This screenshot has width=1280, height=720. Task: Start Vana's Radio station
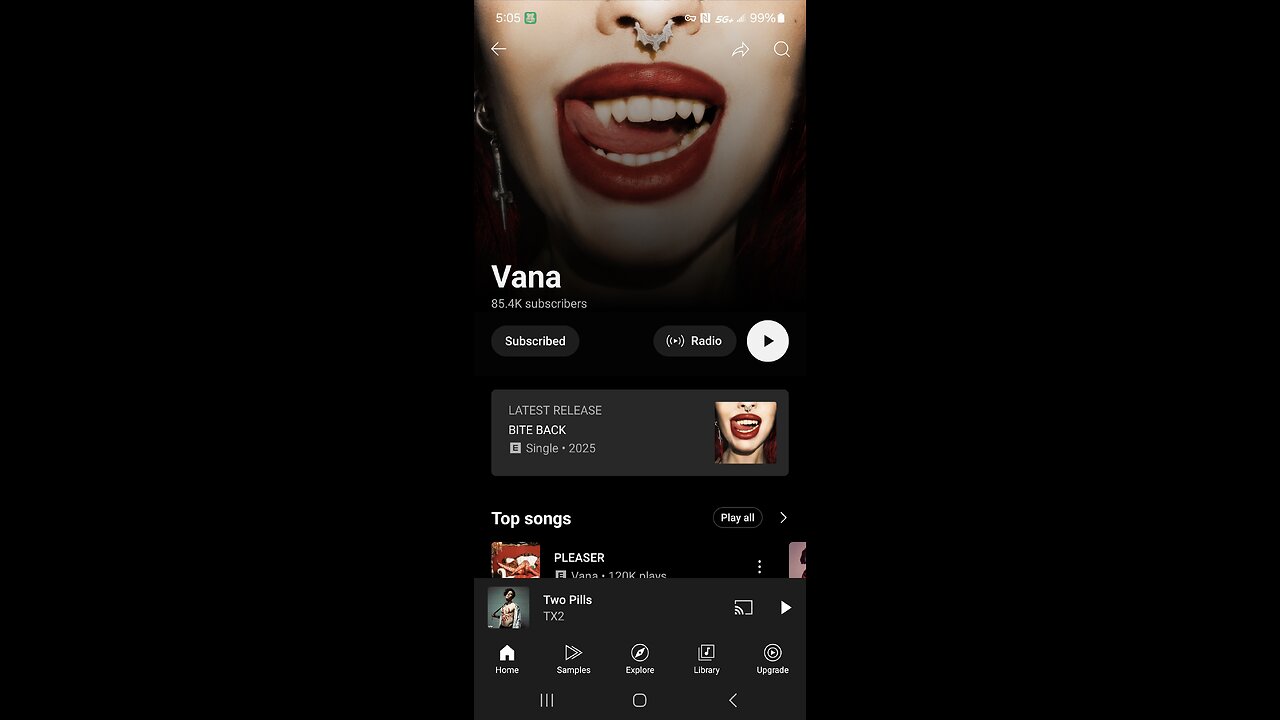pyautogui.click(x=694, y=341)
